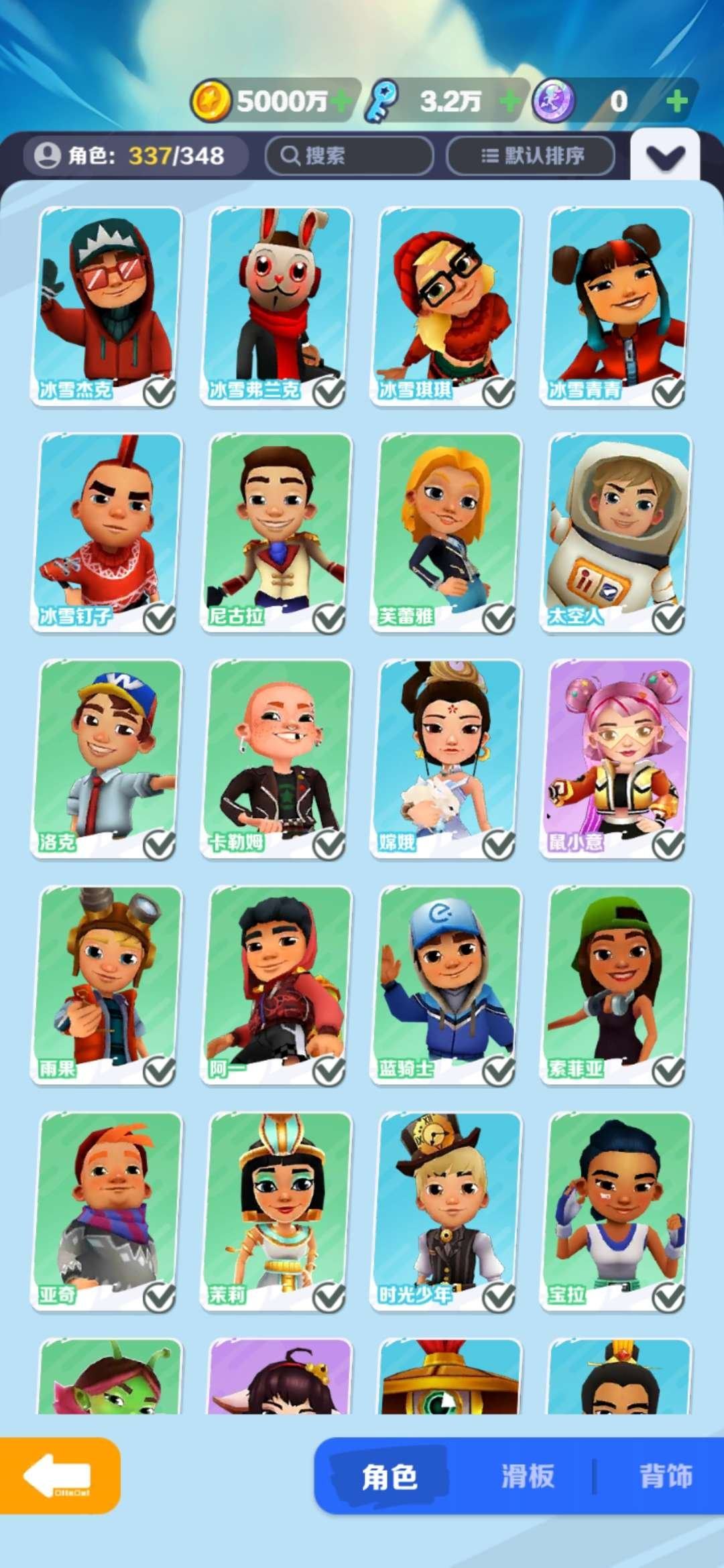Select character 冰雪杰克
This screenshot has width=724, height=1568.
[x=107, y=305]
